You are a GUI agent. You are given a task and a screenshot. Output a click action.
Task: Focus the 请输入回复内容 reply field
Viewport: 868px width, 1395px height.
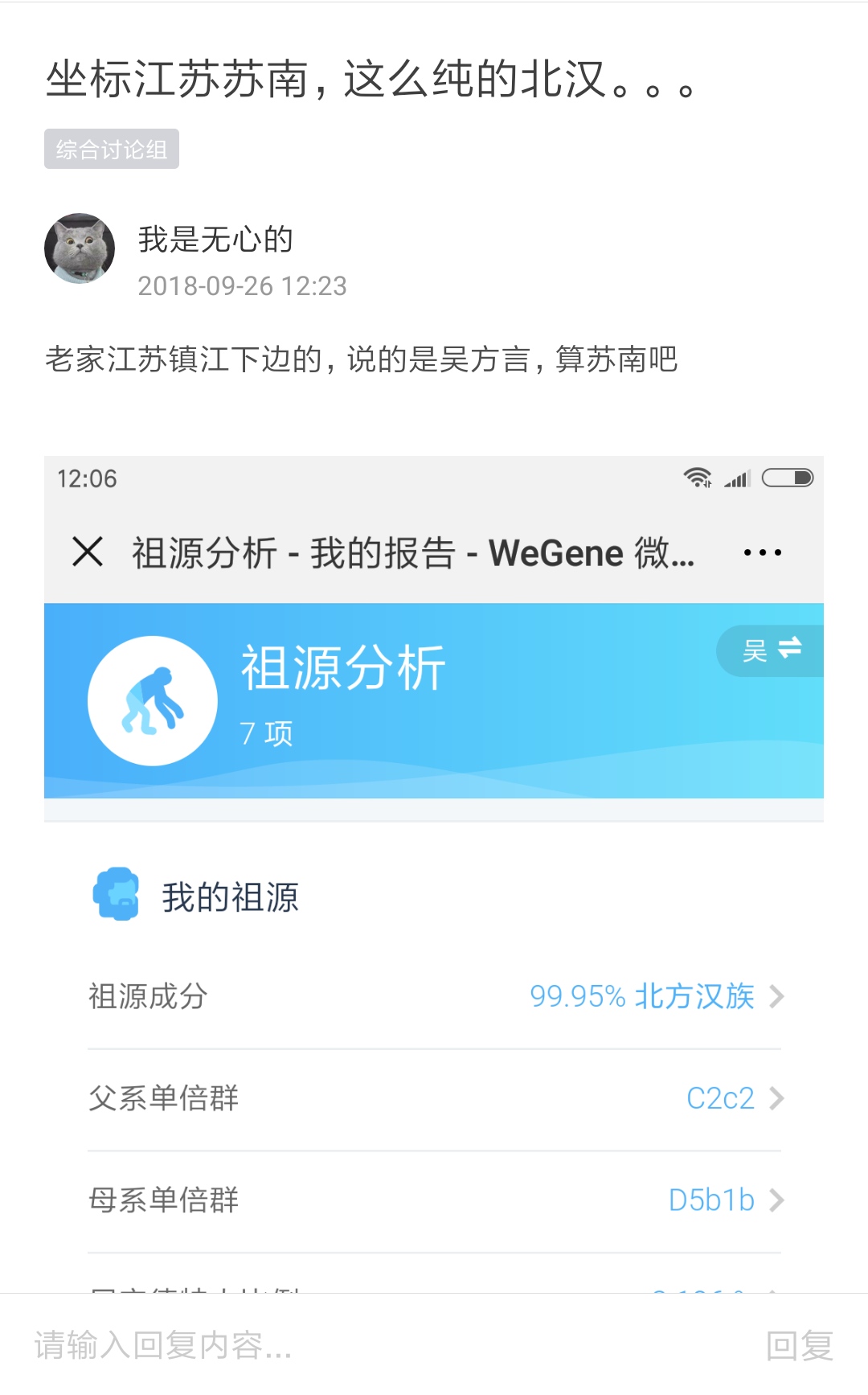coord(386,1344)
